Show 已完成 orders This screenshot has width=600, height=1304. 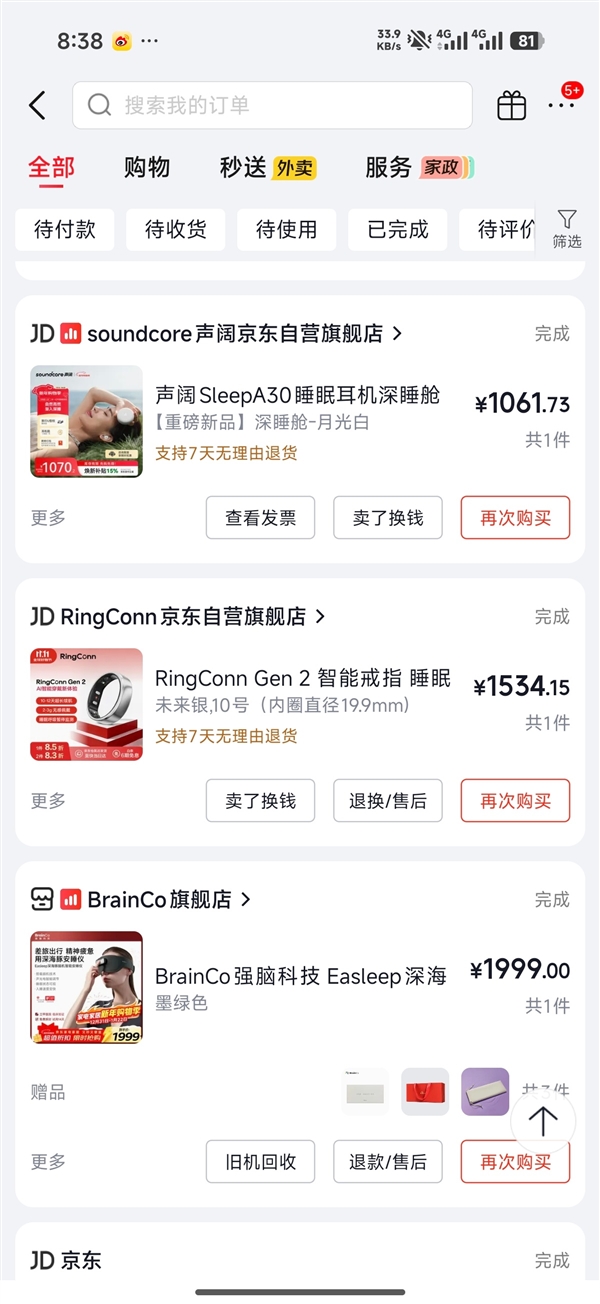point(398,229)
